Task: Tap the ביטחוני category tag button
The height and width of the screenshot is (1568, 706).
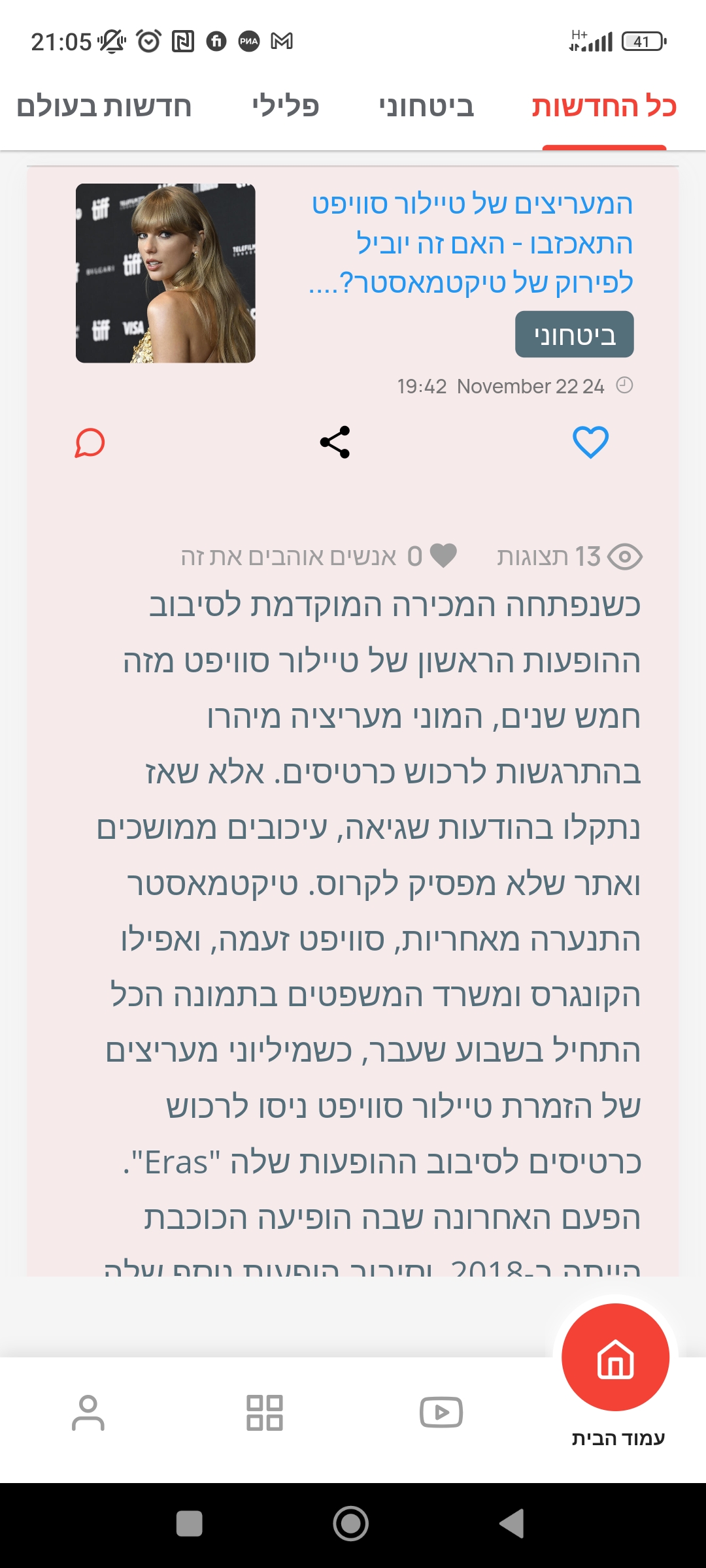Action: tap(574, 335)
